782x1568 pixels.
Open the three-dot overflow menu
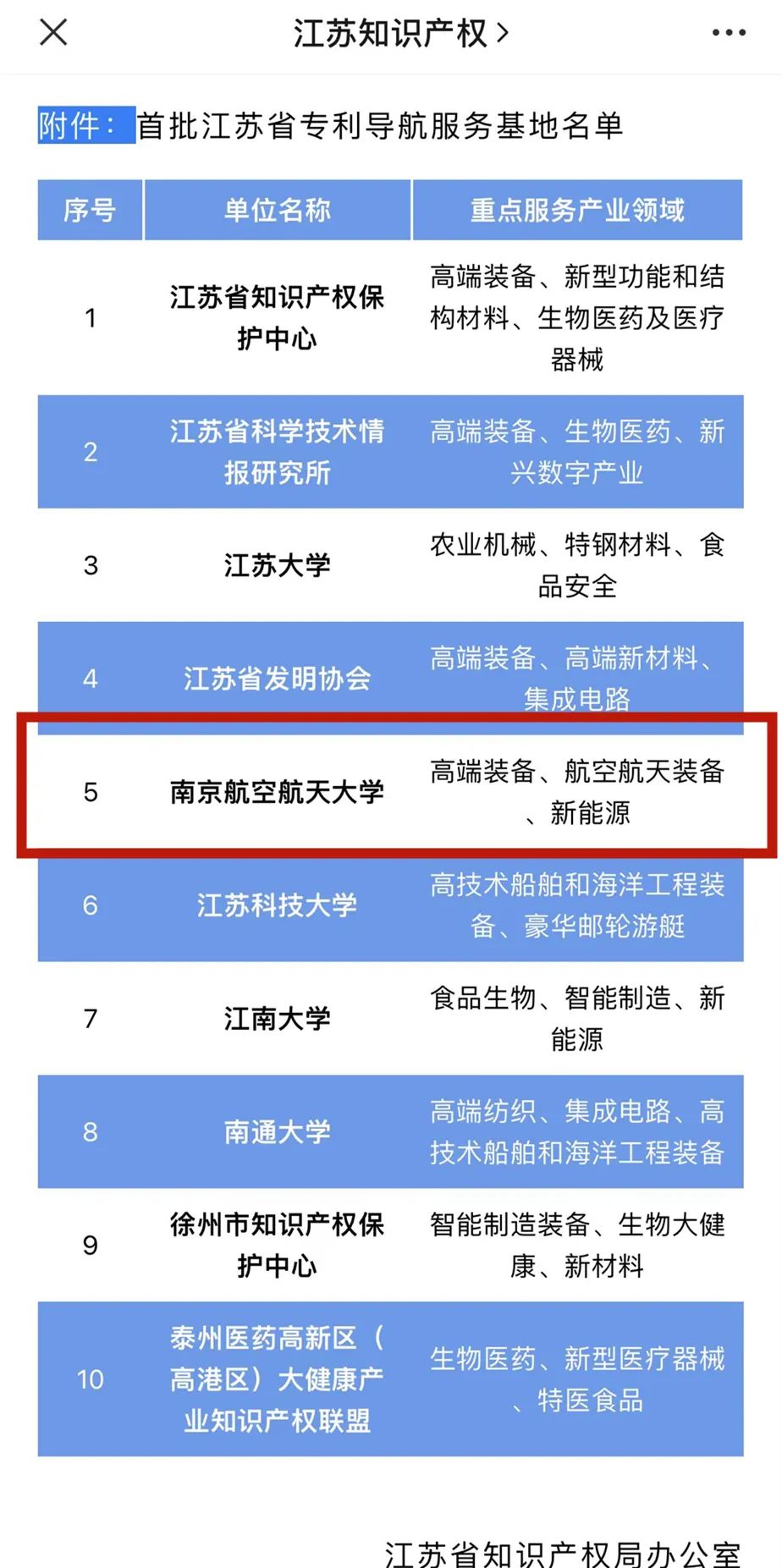click(x=729, y=33)
